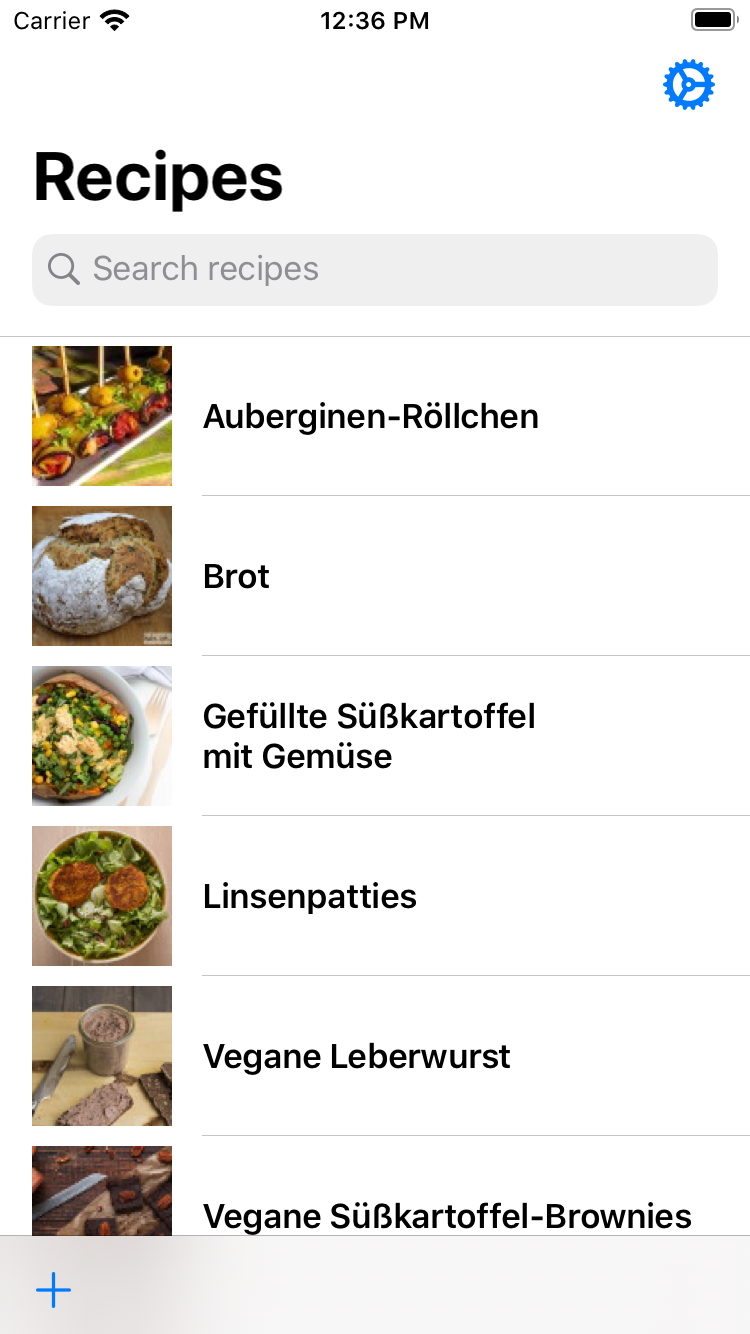Open the Auberginen-Röllchen recipe
The height and width of the screenshot is (1334, 750).
coord(371,416)
